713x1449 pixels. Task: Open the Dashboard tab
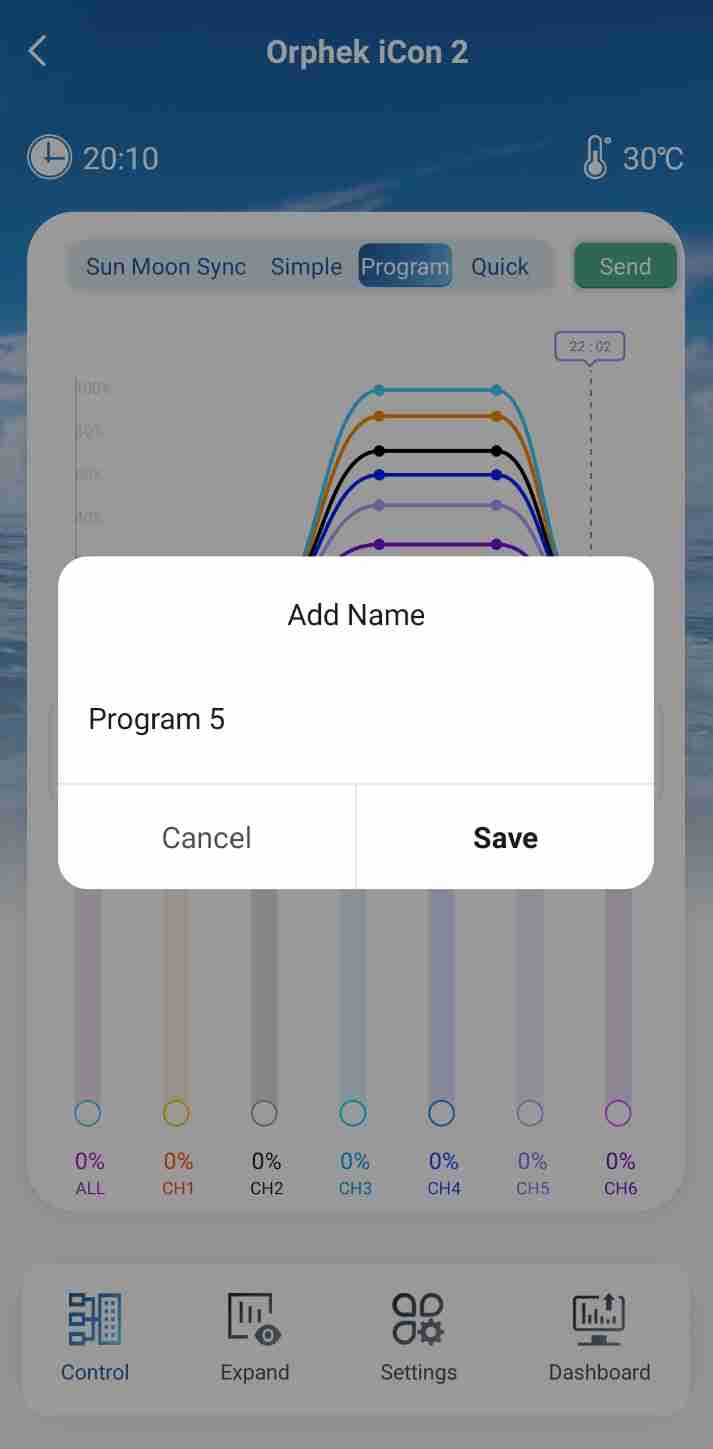tap(599, 1337)
